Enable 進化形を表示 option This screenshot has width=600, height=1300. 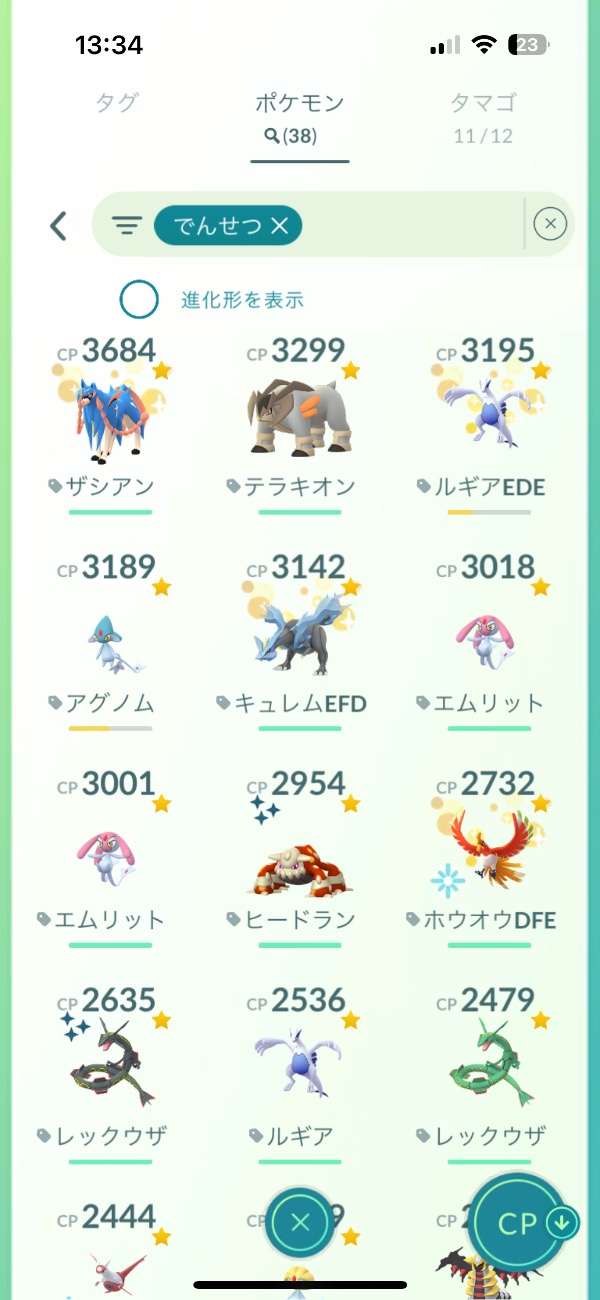click(139, 299)
